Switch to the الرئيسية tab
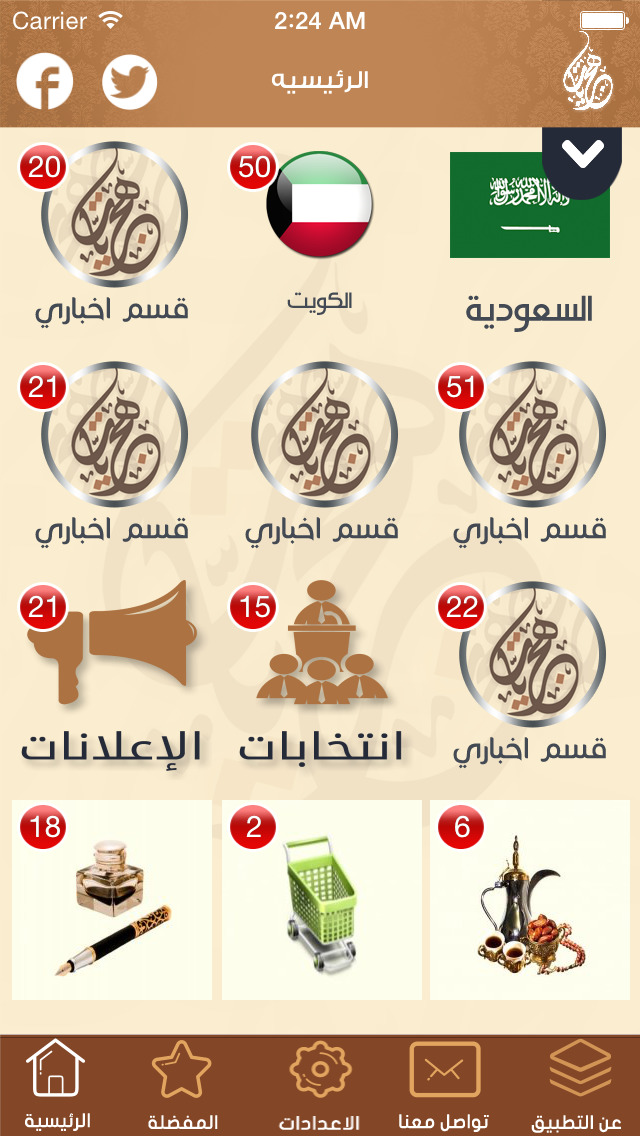640x1136 pixels. [x=57, y=1085]
